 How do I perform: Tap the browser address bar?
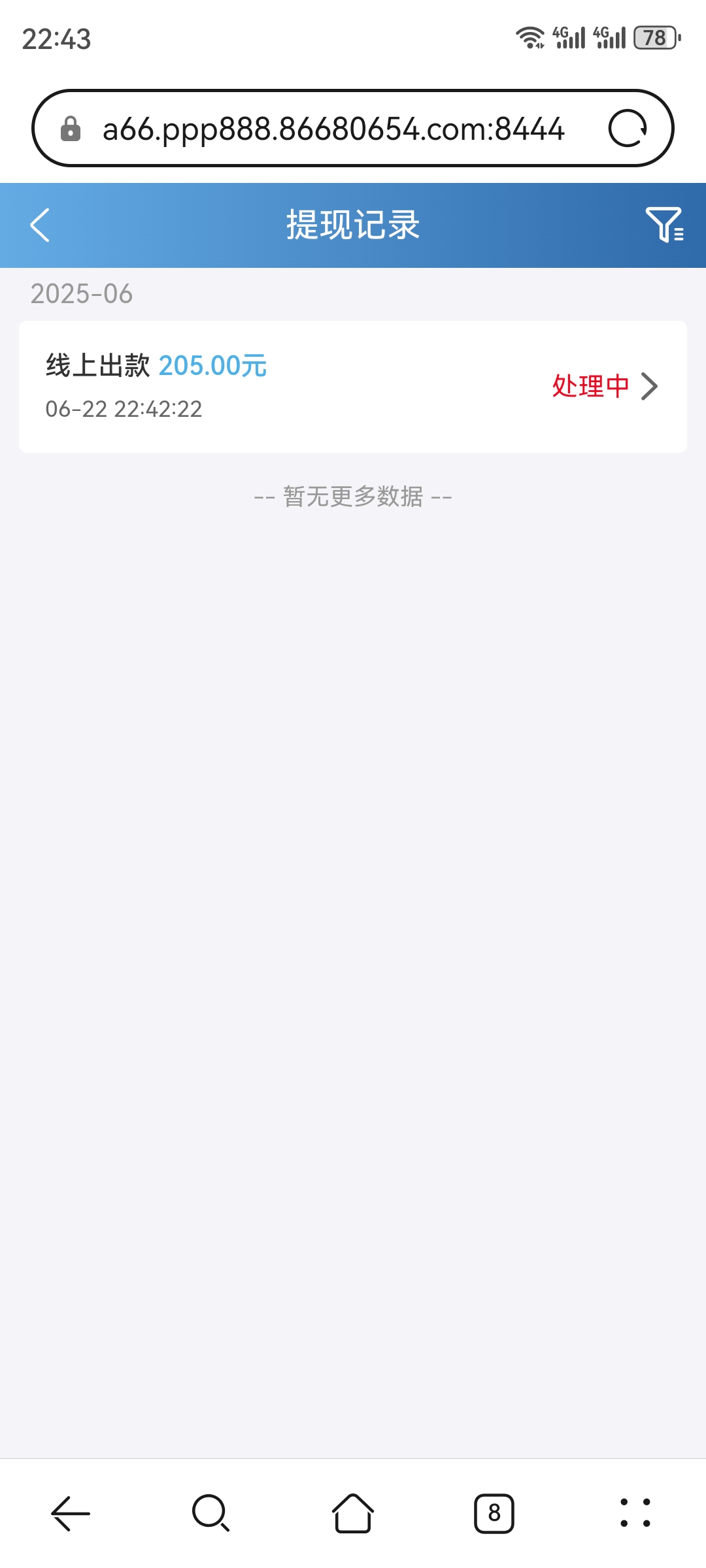[x=333, y=129]
